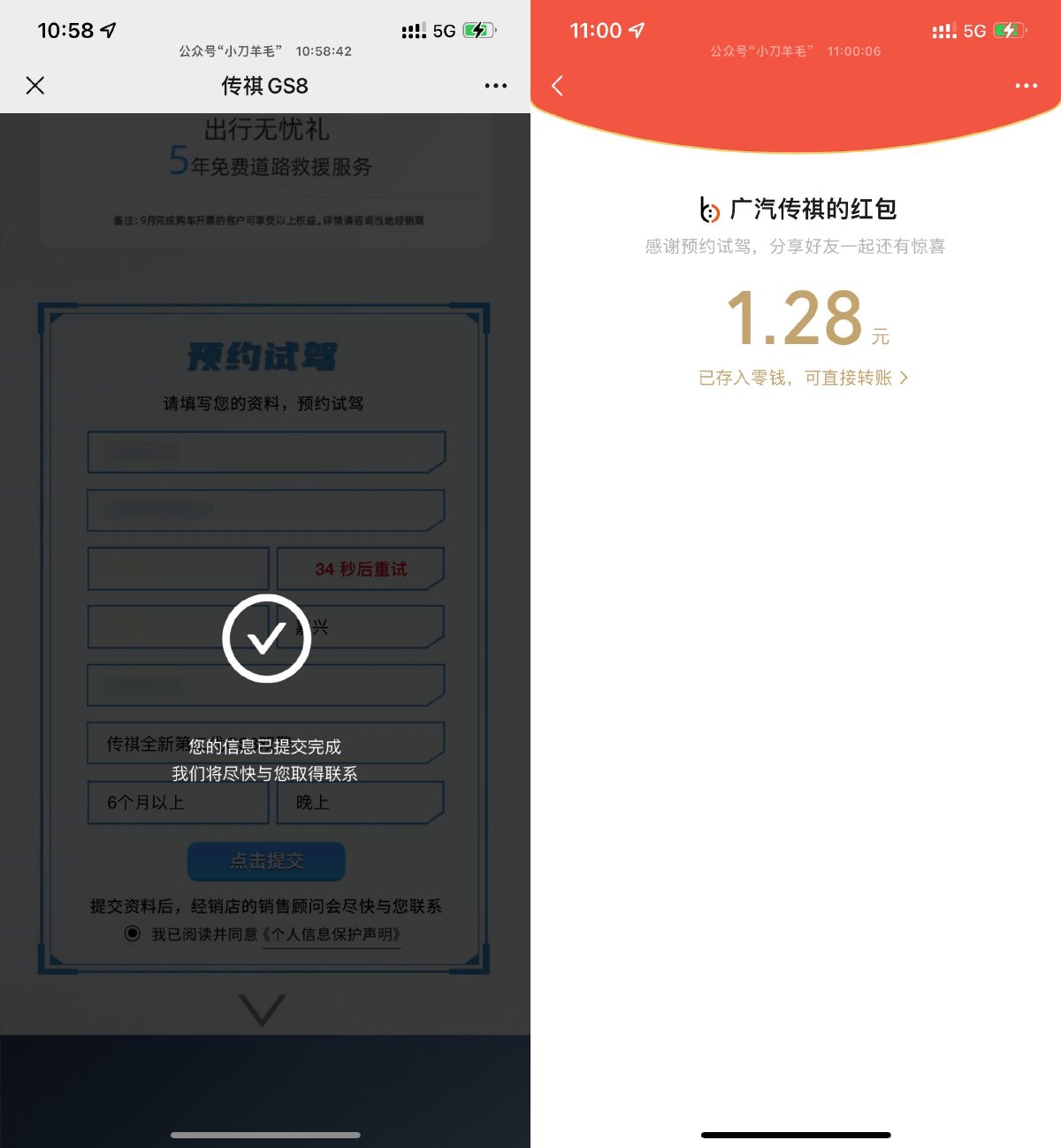The width and height of the screenshot is (1061, 1148).
Task: Go back from the red packet page
Action: 557,86
